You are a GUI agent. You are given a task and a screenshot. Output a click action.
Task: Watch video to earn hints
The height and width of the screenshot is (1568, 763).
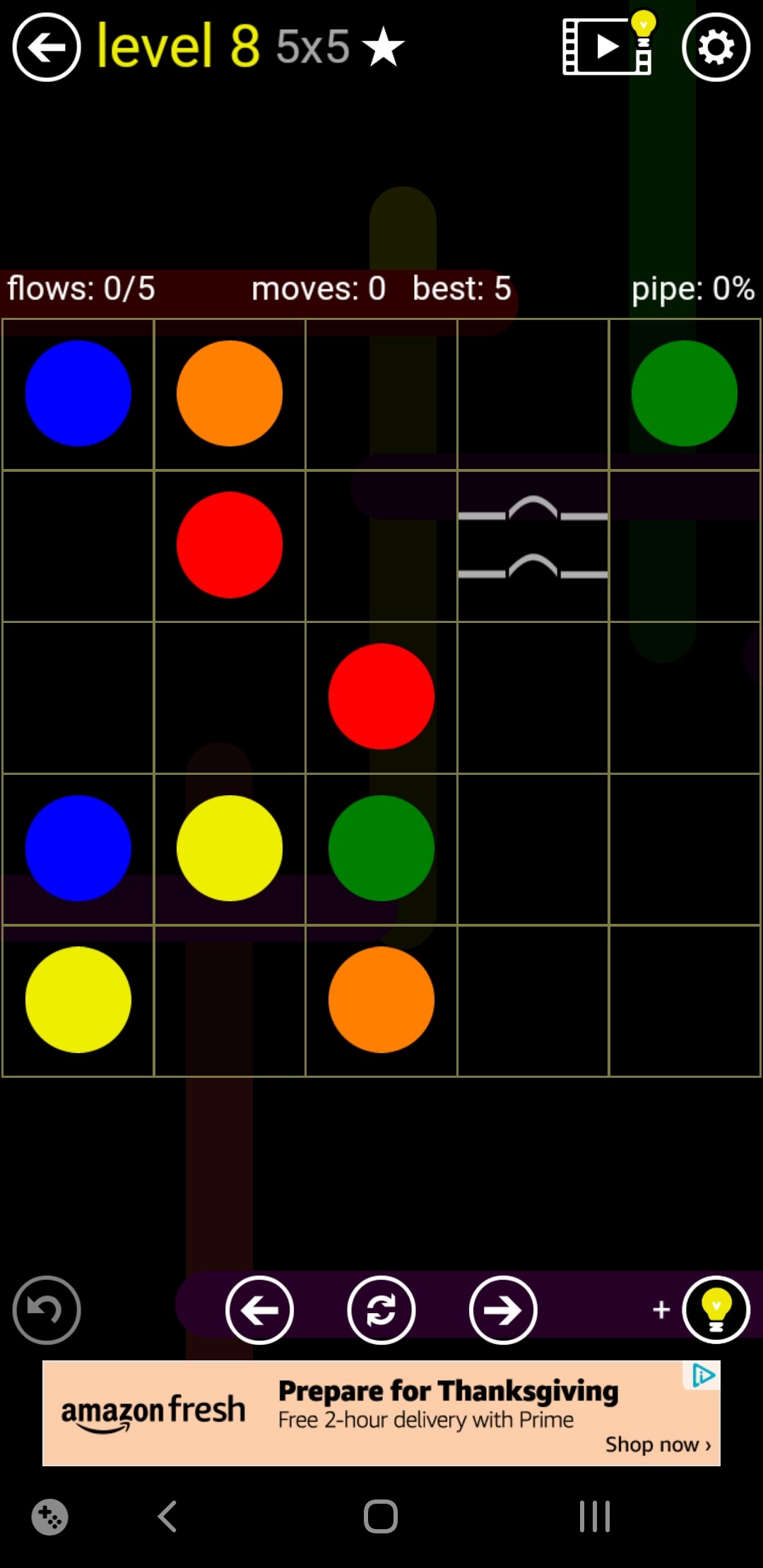click(608, 47)
